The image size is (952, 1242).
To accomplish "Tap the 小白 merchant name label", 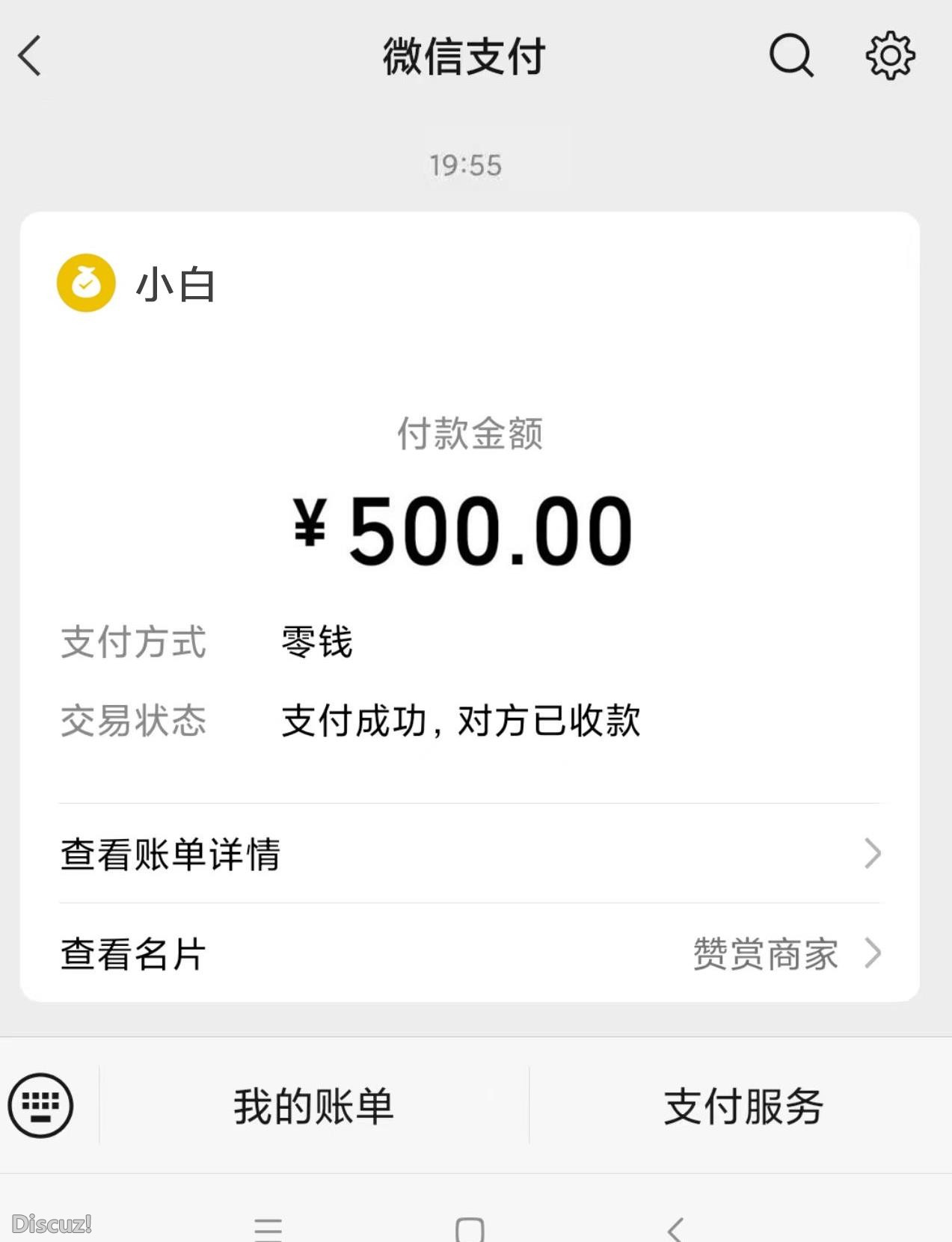I will [173, 284].
